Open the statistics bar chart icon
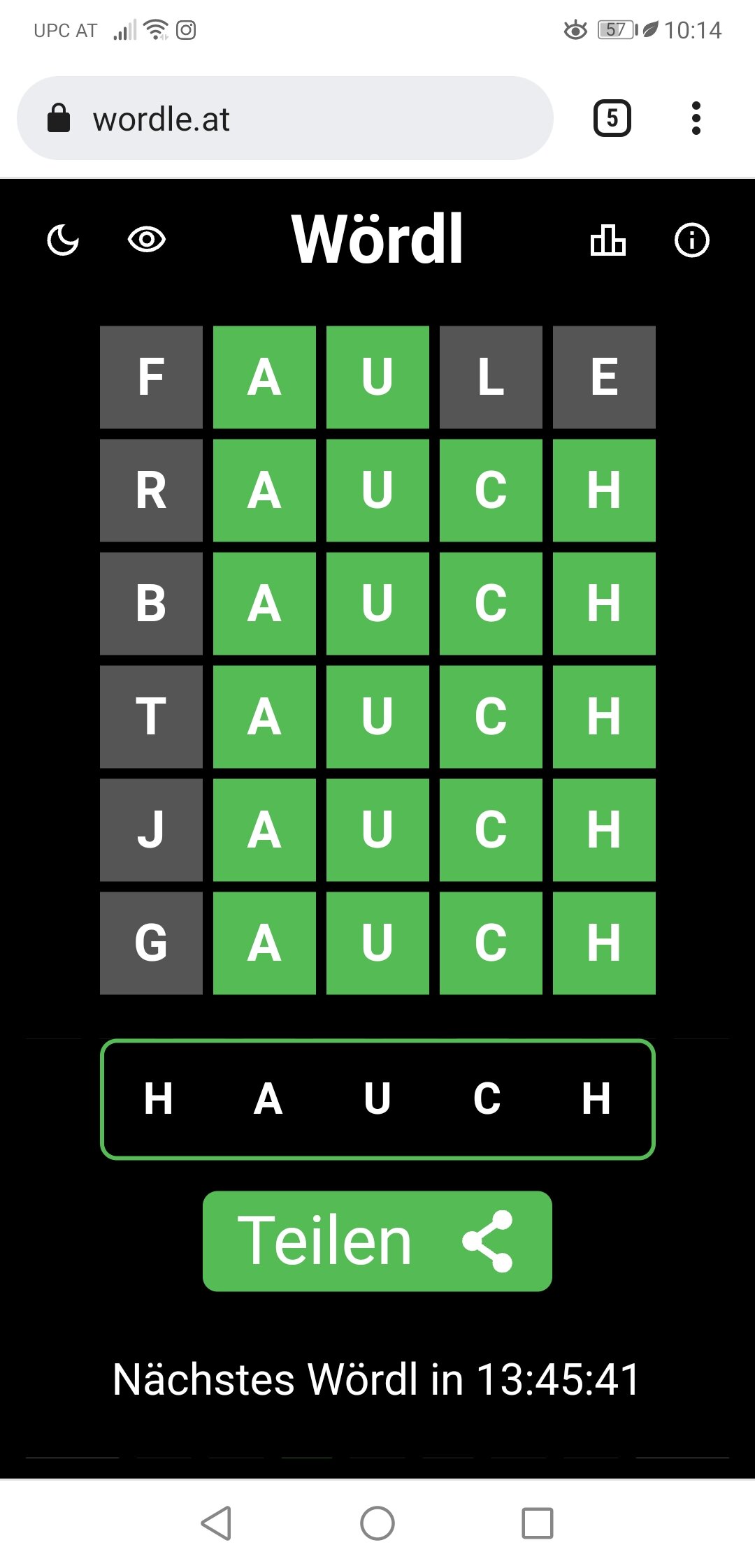Image resolution: width=755 pixels, height=1568 pixels. 608,240
